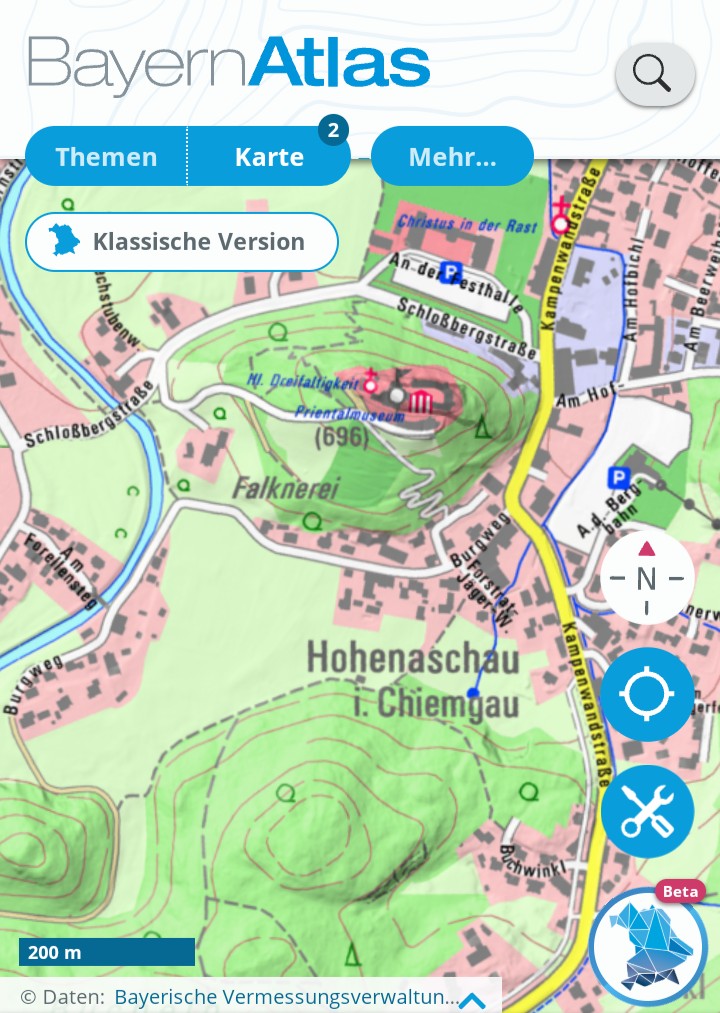This screenshot has height=1013, width=720.
Task: Switch to Klassische Version
Action: point(182,242)
